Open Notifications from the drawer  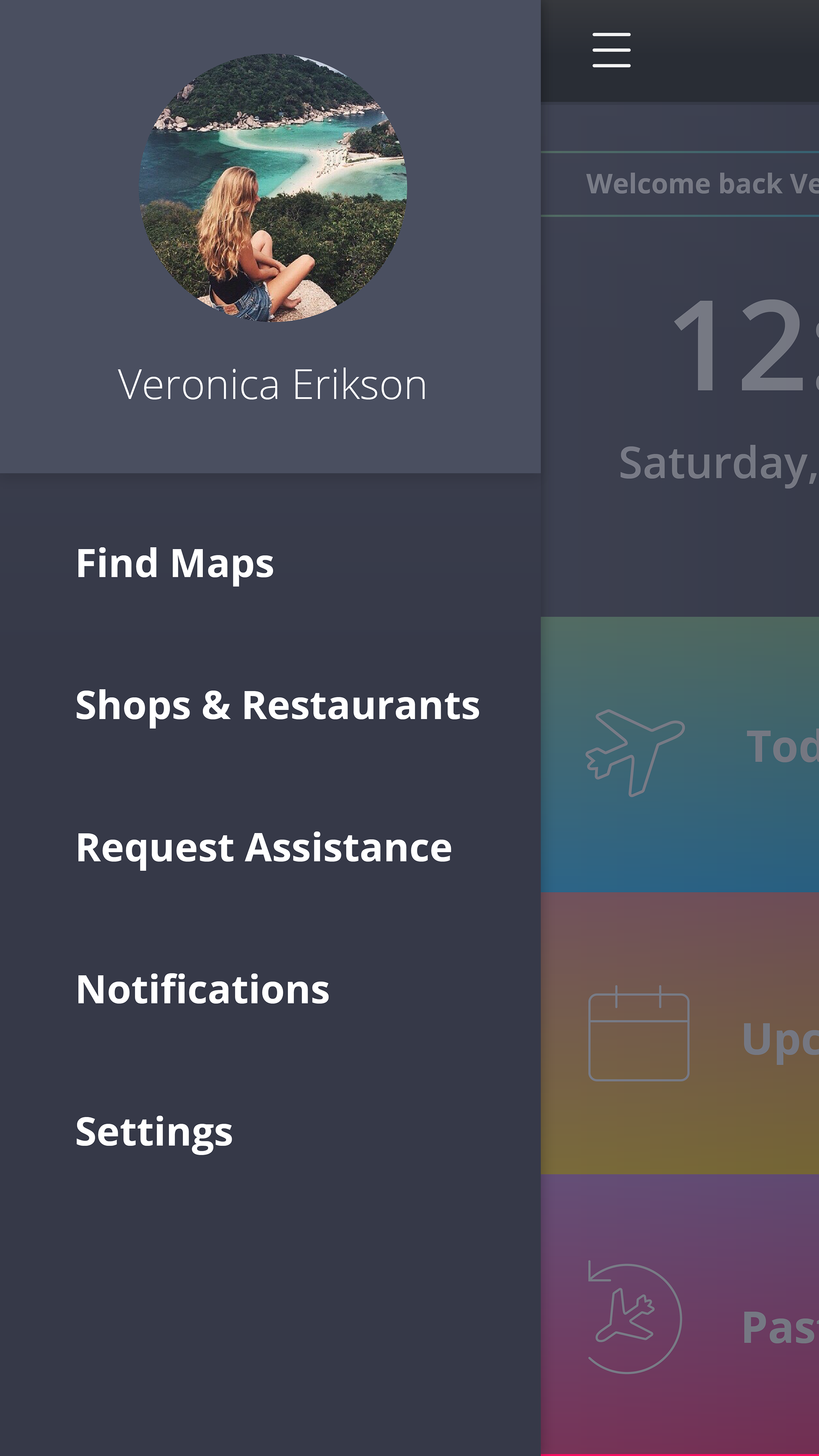coord(203,990)
